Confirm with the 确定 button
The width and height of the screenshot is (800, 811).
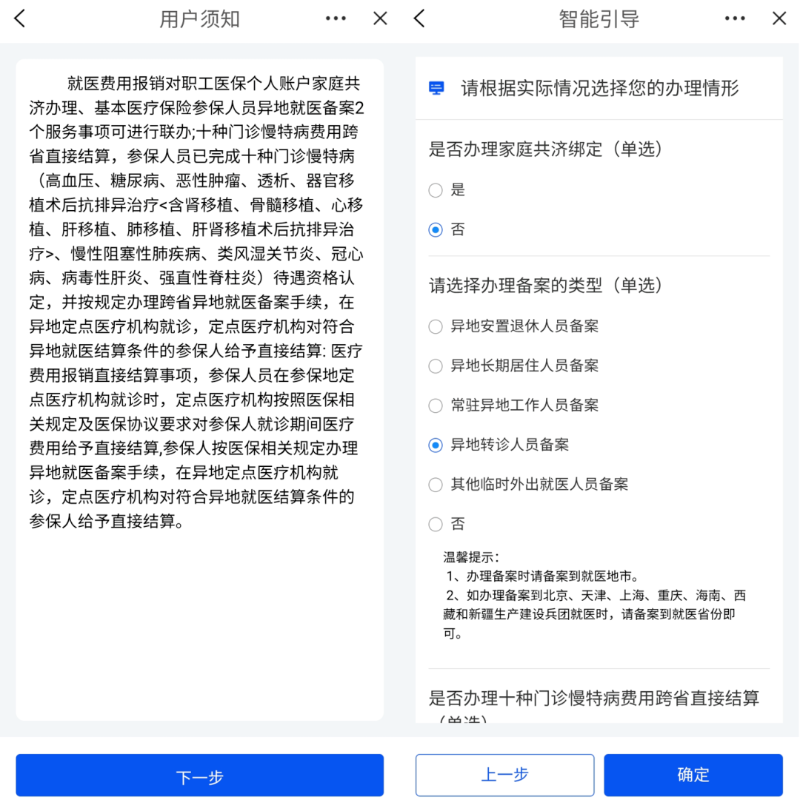tap(693, 775)
